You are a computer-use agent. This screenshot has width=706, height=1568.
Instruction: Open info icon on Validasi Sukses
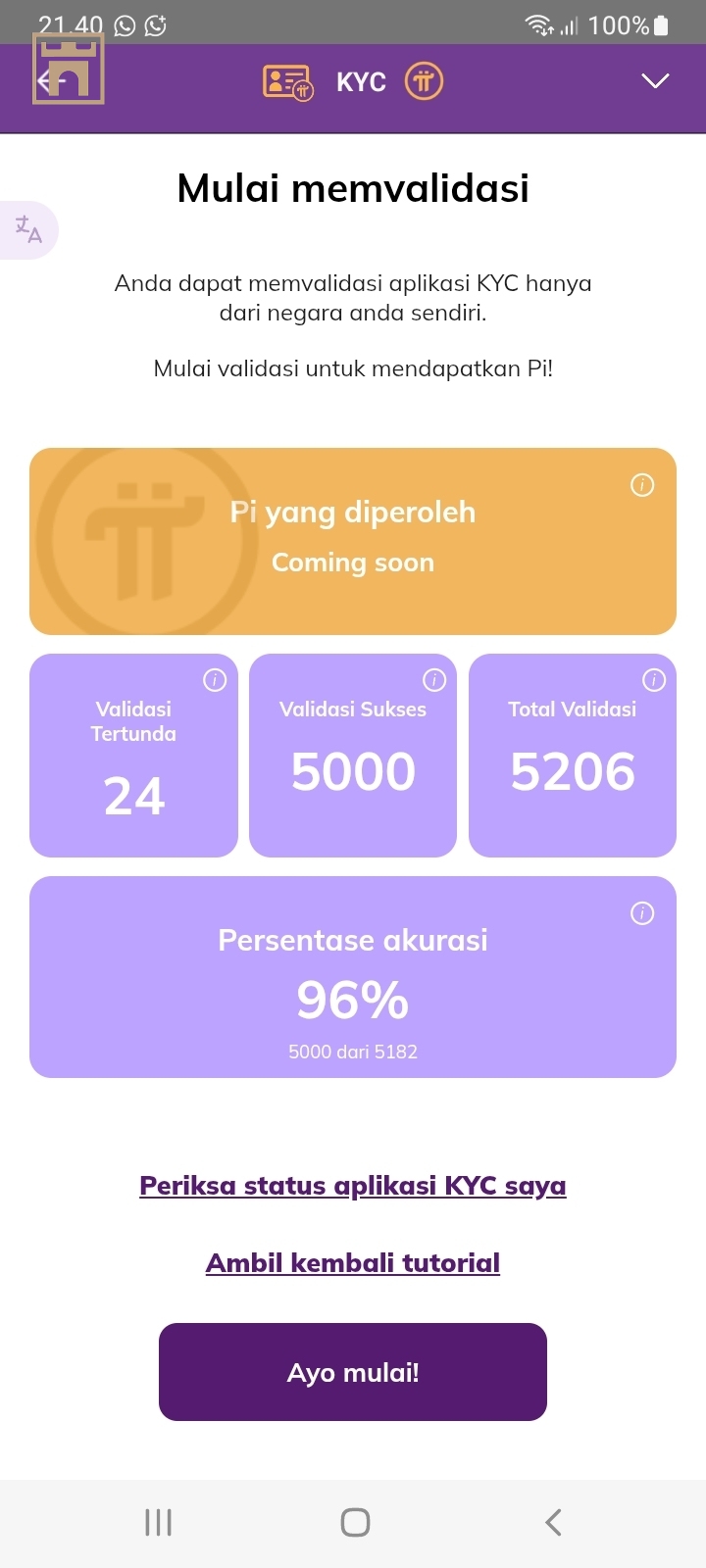(x=434, y=680)
